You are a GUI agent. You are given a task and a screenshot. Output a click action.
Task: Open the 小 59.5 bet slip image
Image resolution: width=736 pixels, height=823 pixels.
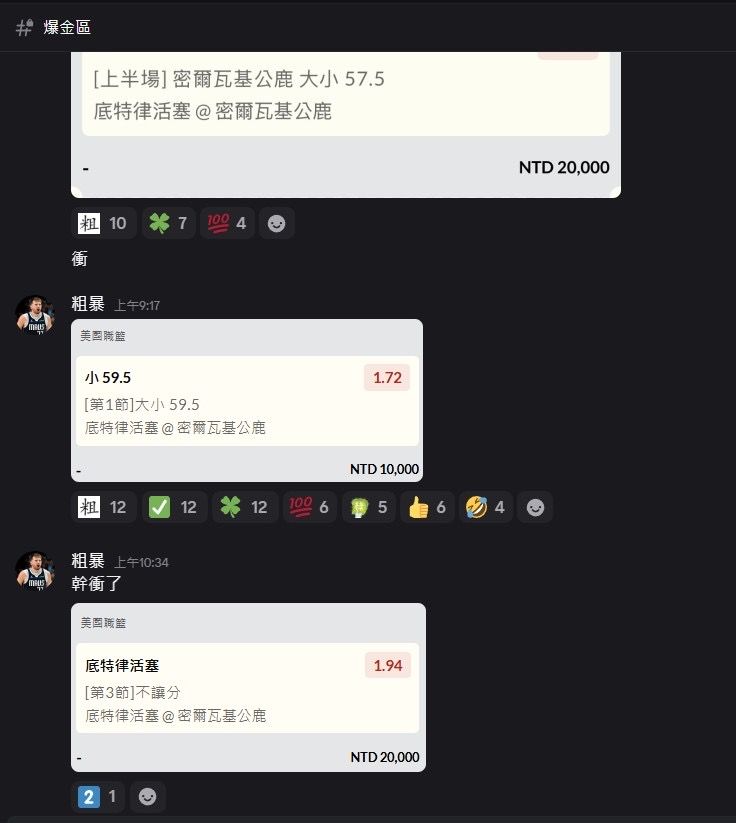(247, 400)
